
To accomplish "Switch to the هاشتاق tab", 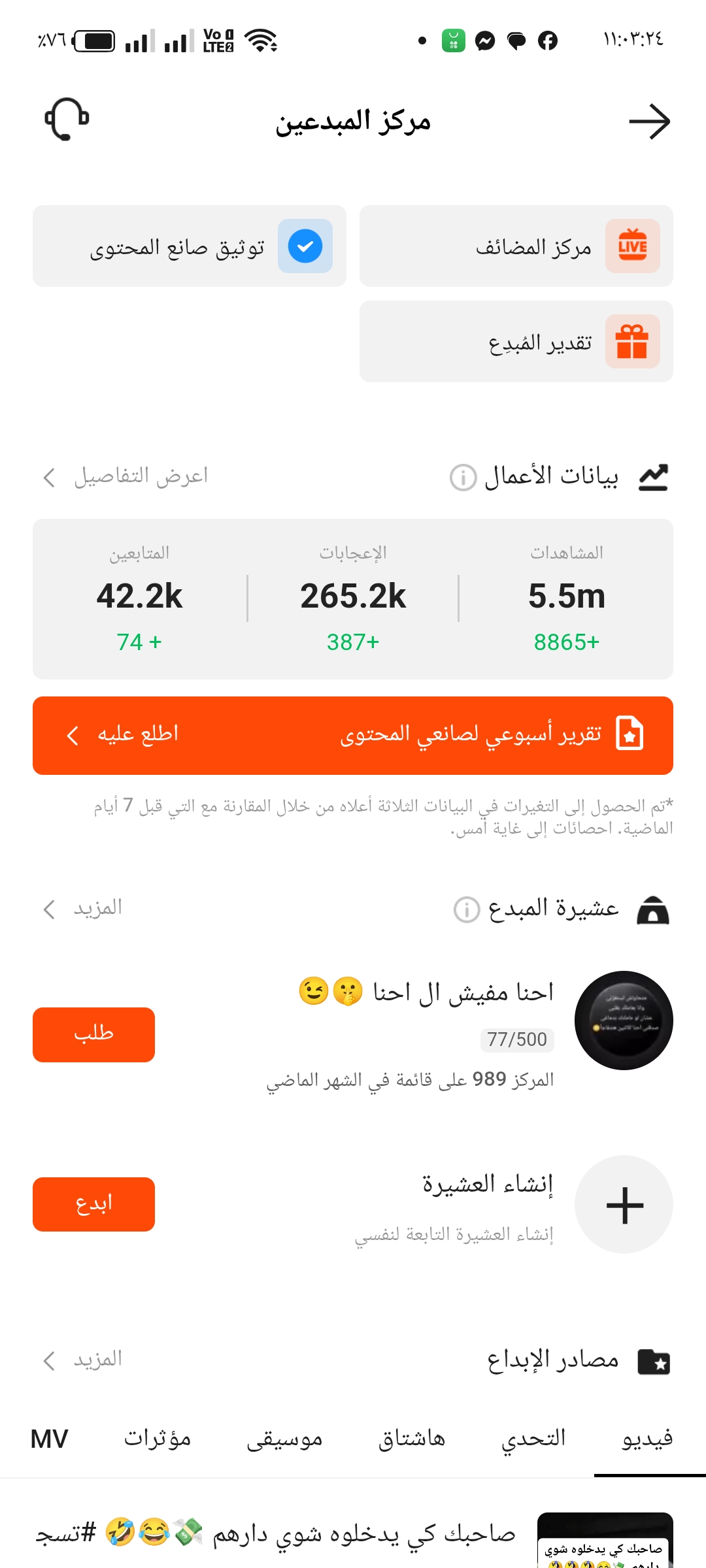I will coord(411,1439).
